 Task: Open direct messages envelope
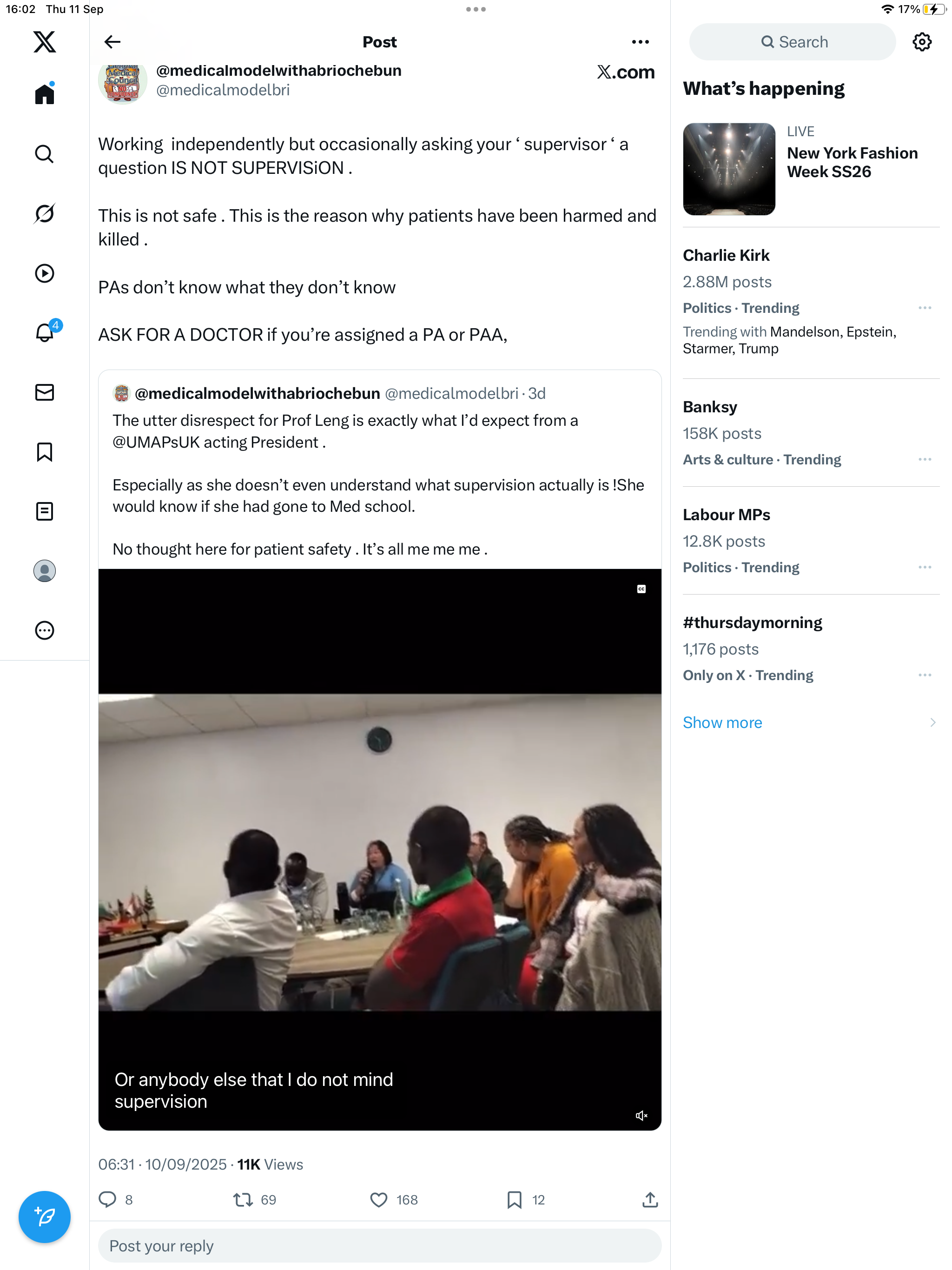point(44,392)
